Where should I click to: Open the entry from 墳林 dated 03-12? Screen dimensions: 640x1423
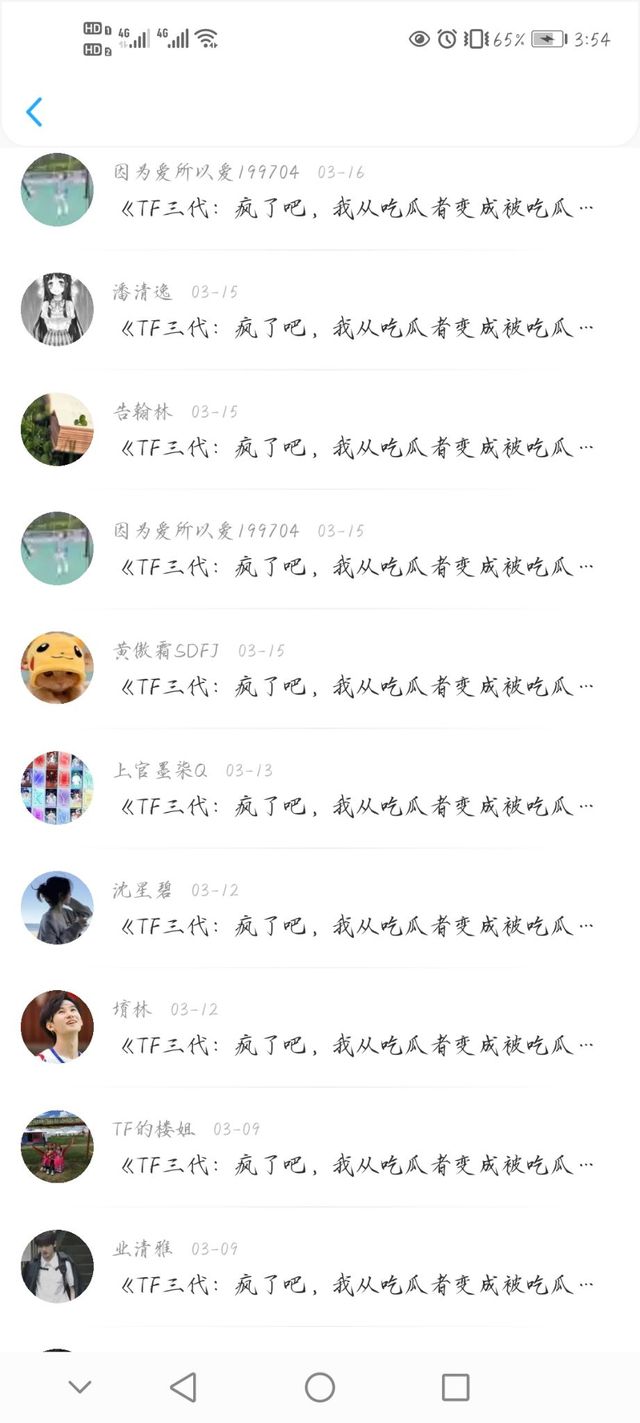(x=320, y=1028)
